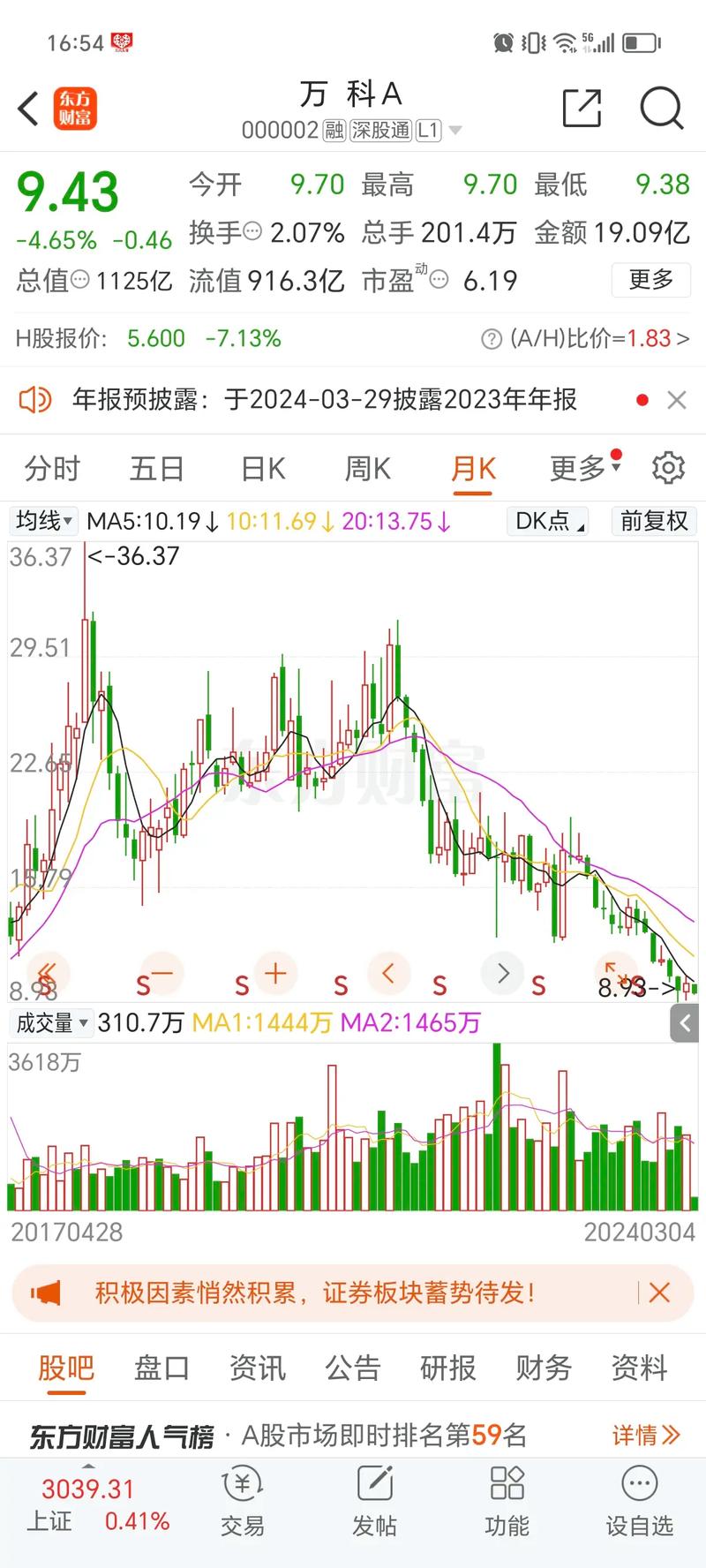Screen dimensions: 706x1568
Task: Close the 年报预披露 announcement bar
Action: tap(676, 400)
